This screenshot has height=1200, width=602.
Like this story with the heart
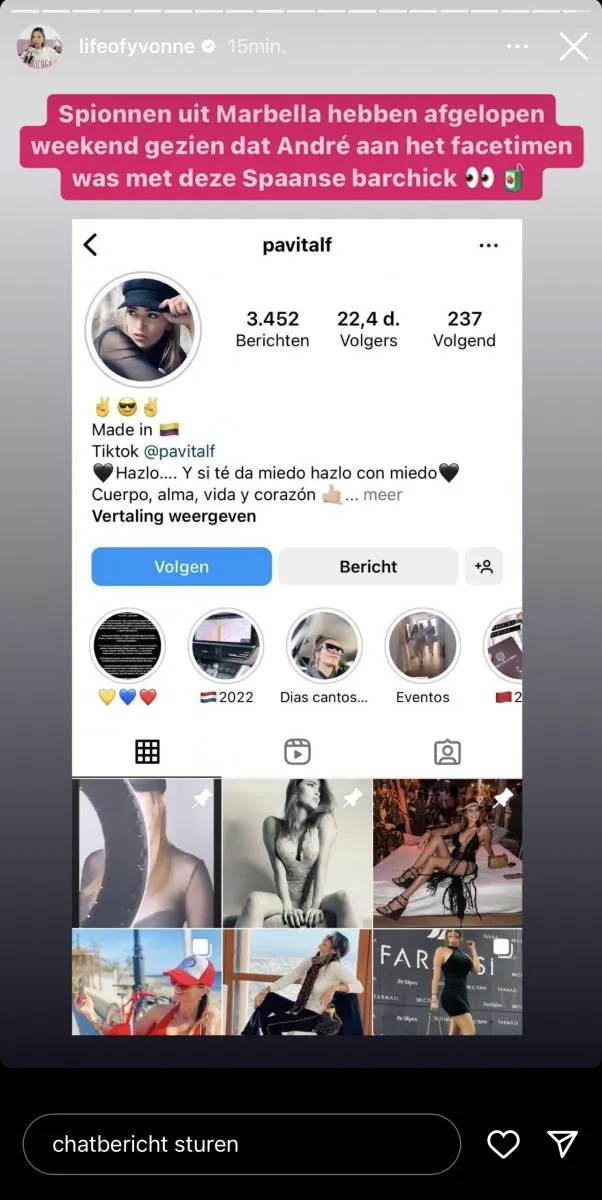(x=502, y=1144)
